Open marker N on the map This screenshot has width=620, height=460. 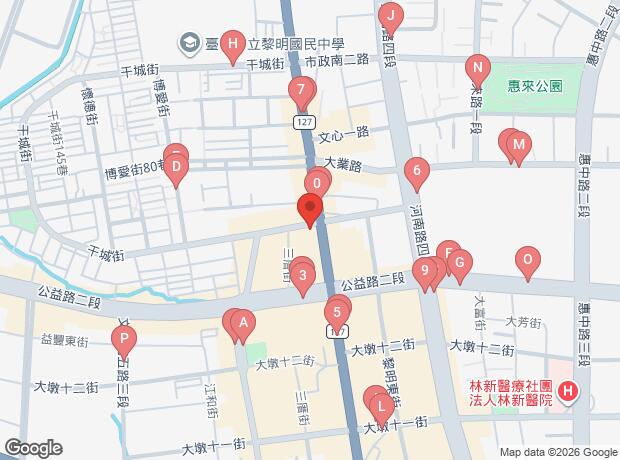click(479, 70)
